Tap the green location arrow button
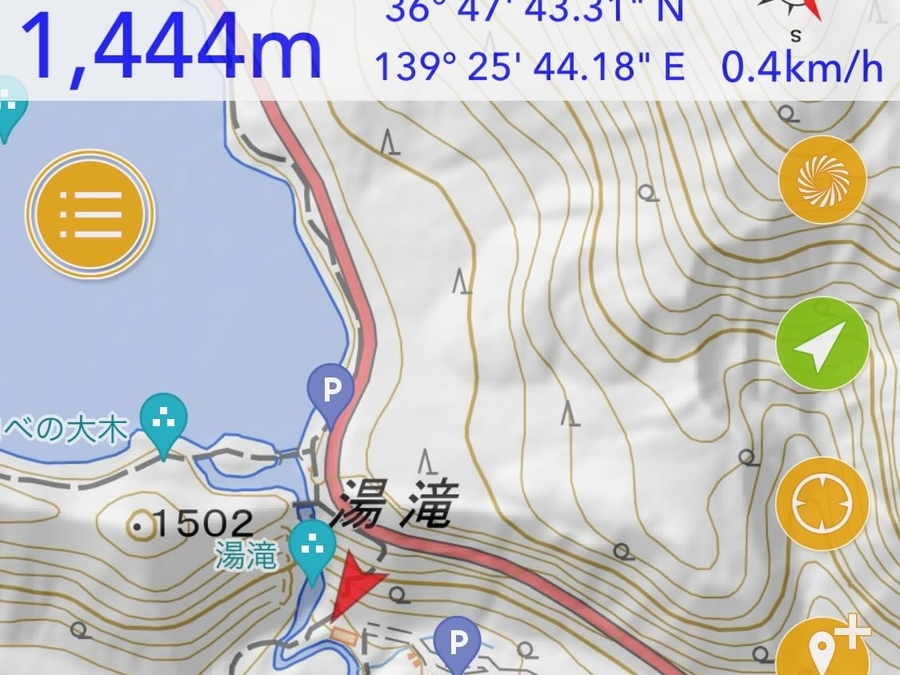This screenshot has height=675, width=900. [x=822, y=343]
